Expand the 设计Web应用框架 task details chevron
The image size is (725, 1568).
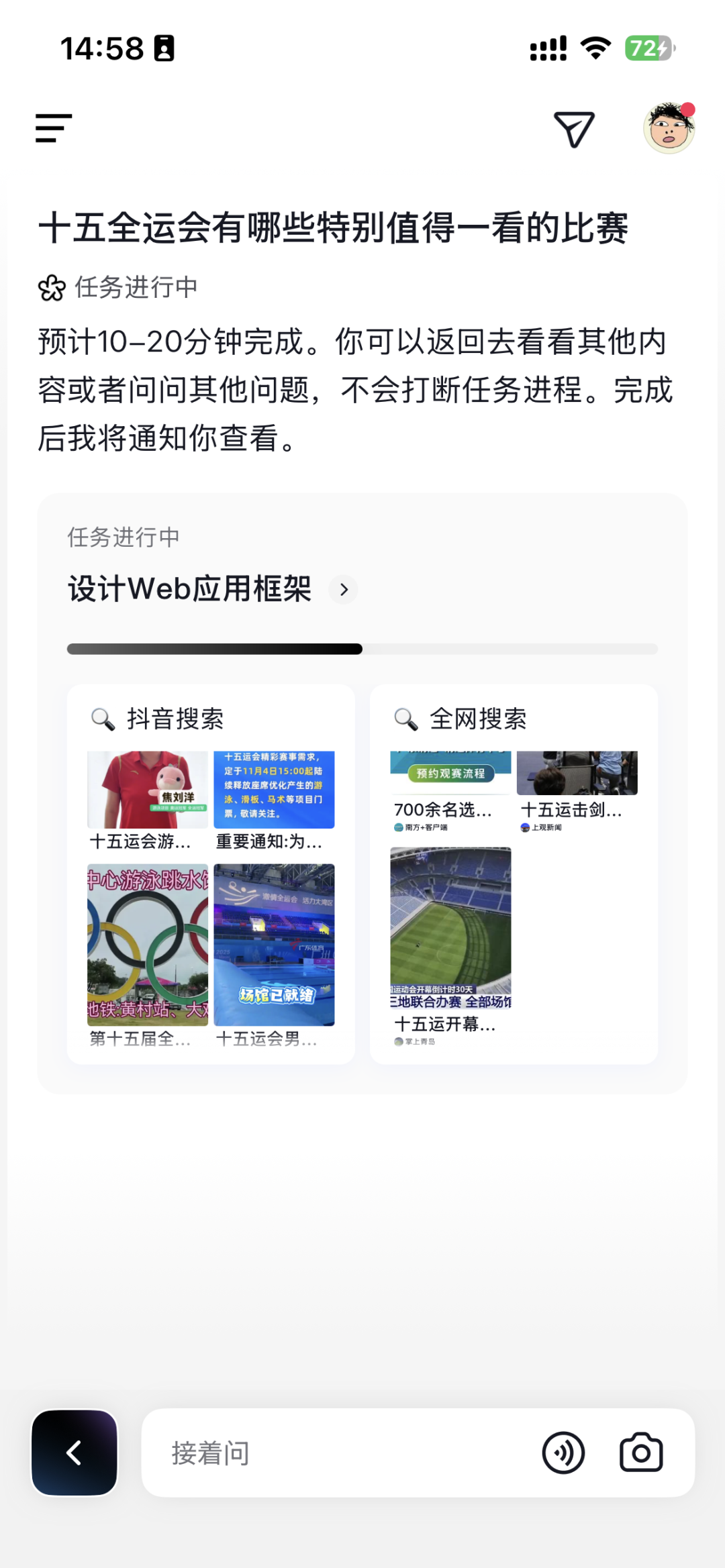click(x=344, y=589)
